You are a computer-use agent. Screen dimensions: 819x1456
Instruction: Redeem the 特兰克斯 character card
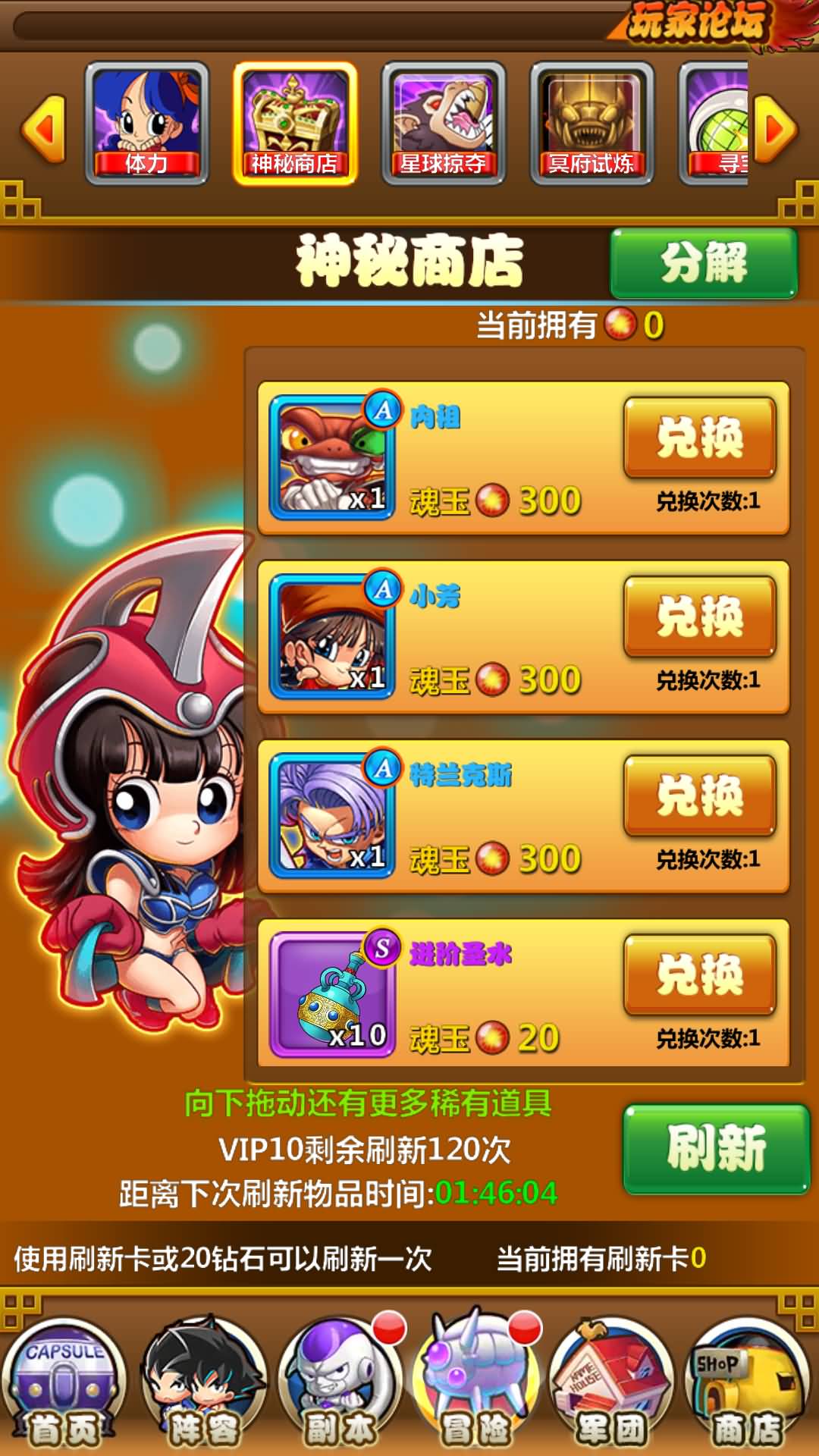[x=699, y=796]
